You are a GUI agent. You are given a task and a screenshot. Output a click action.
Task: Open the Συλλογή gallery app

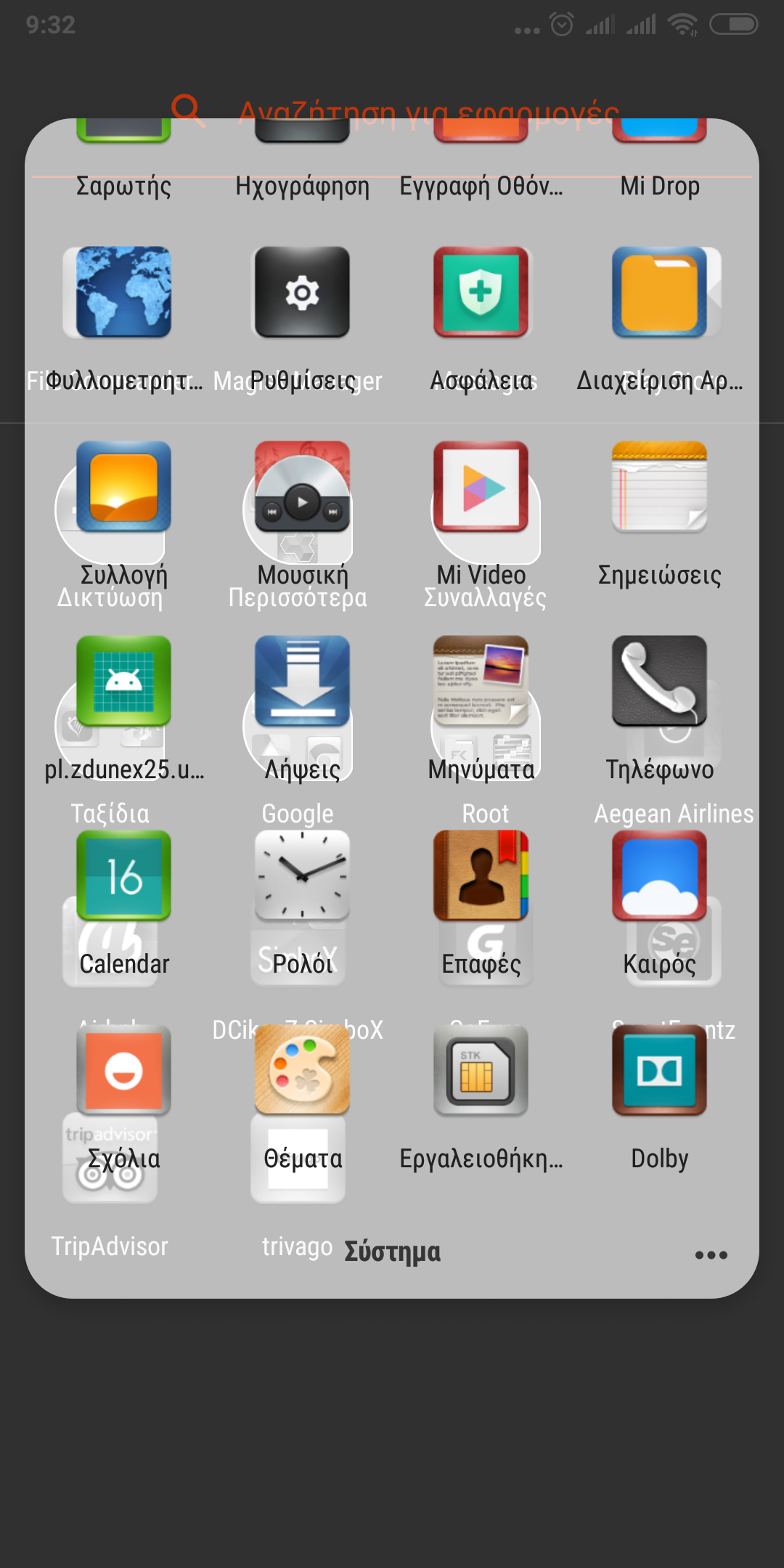click(x=123, y=487)
